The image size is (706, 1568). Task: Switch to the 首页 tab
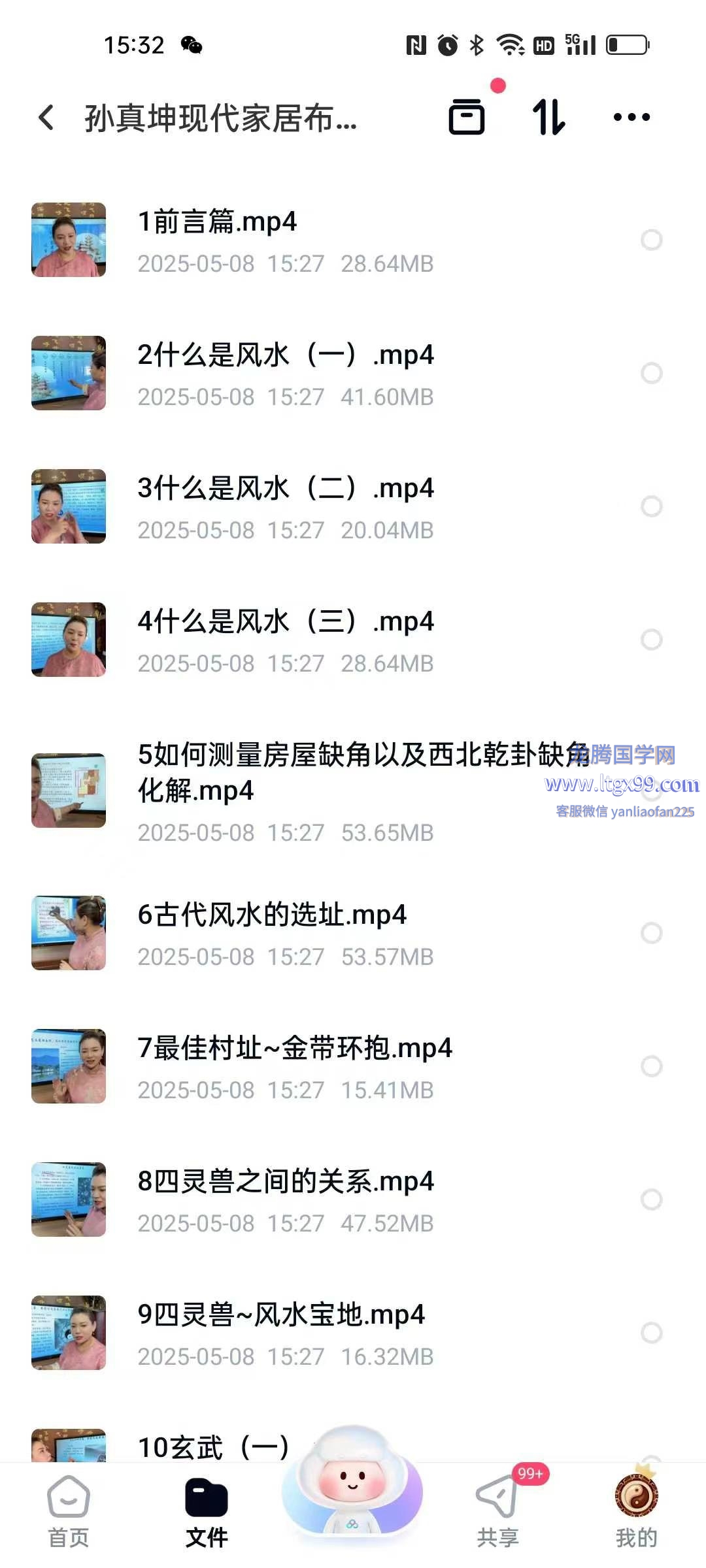coord(69,1511)
